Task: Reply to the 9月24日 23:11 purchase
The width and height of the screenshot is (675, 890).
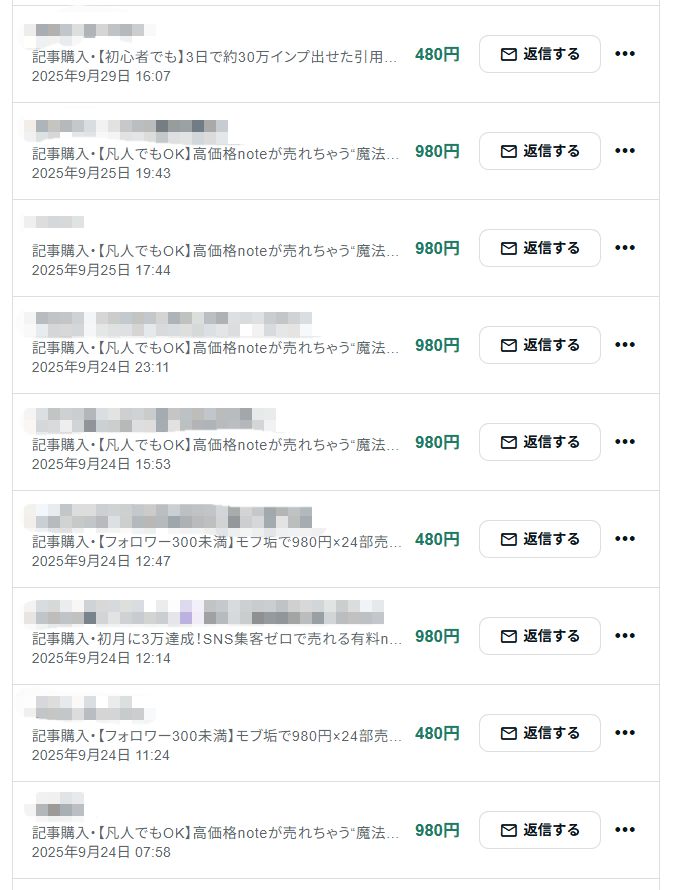Action: 539,345
